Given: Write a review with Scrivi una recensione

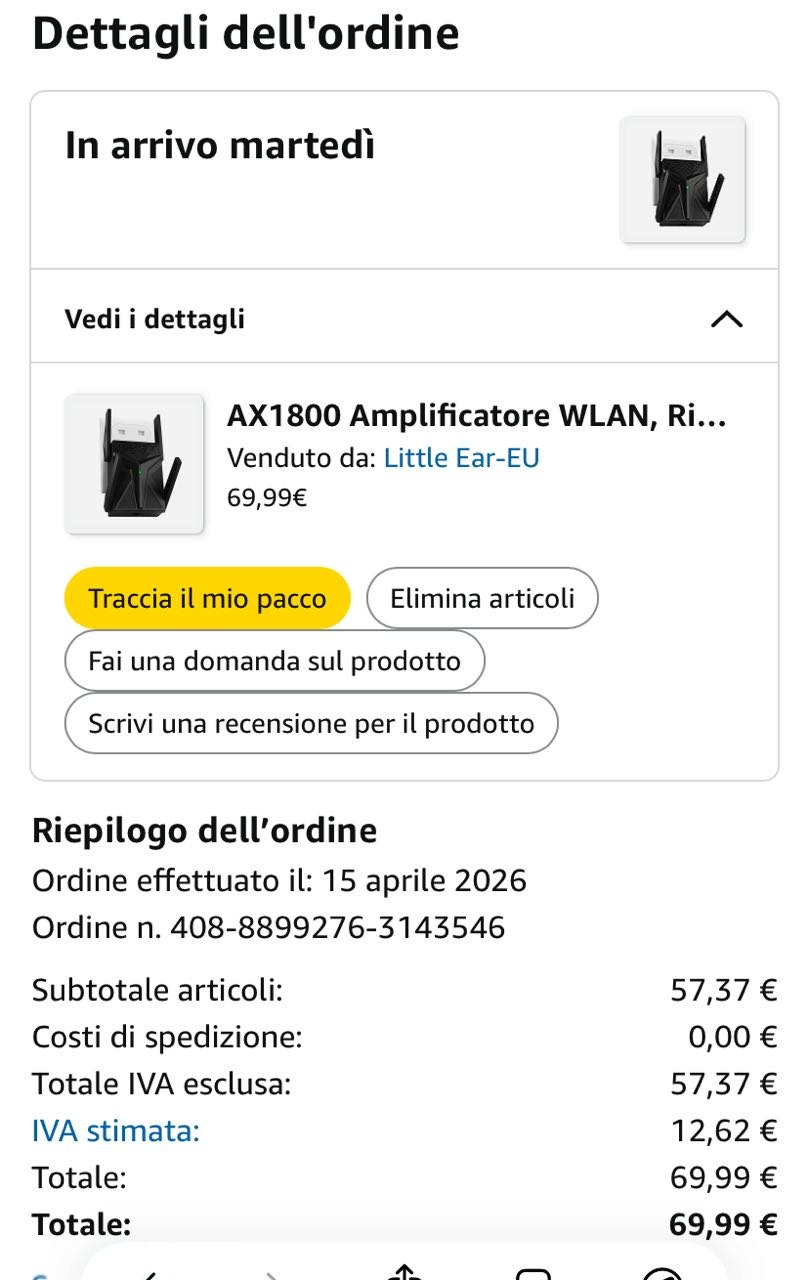Looking at the screenshot, I should click(311, 723).
